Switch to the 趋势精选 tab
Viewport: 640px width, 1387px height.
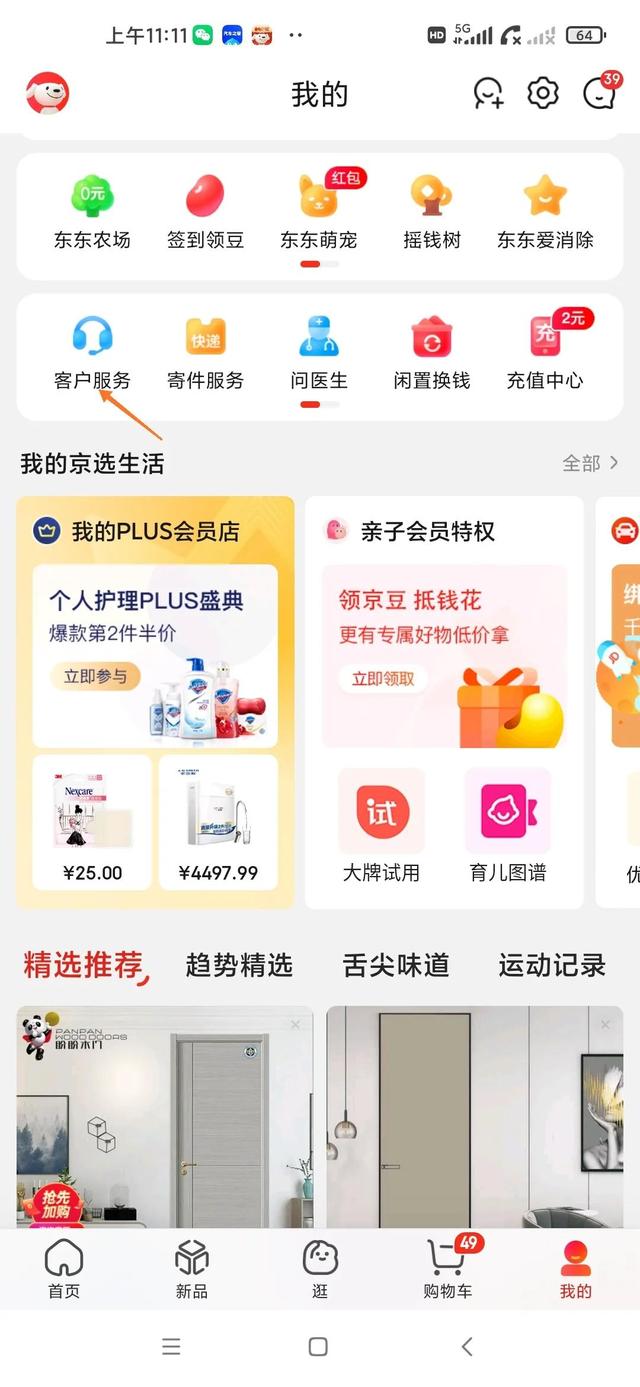239,965
